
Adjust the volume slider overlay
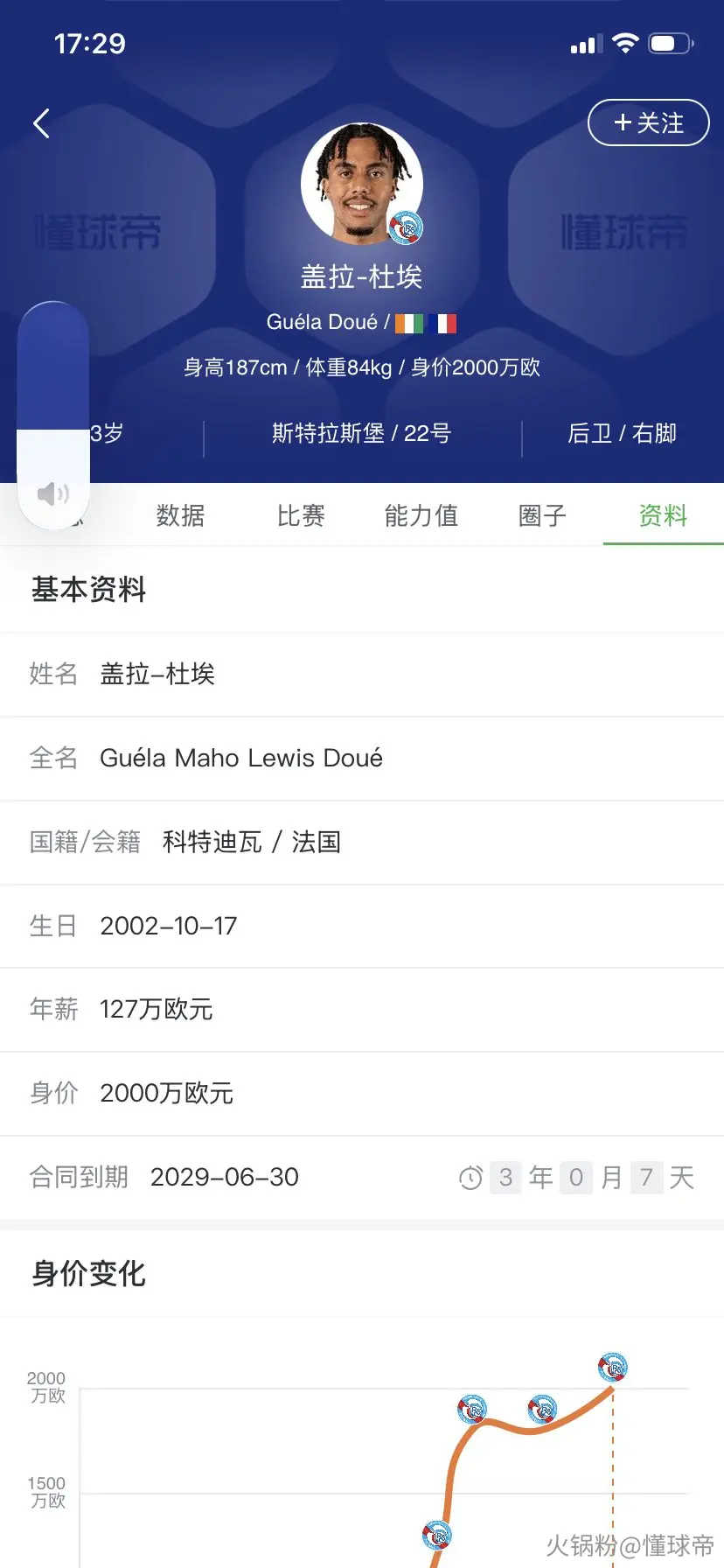pyautogui.click(x=53, y=416)
